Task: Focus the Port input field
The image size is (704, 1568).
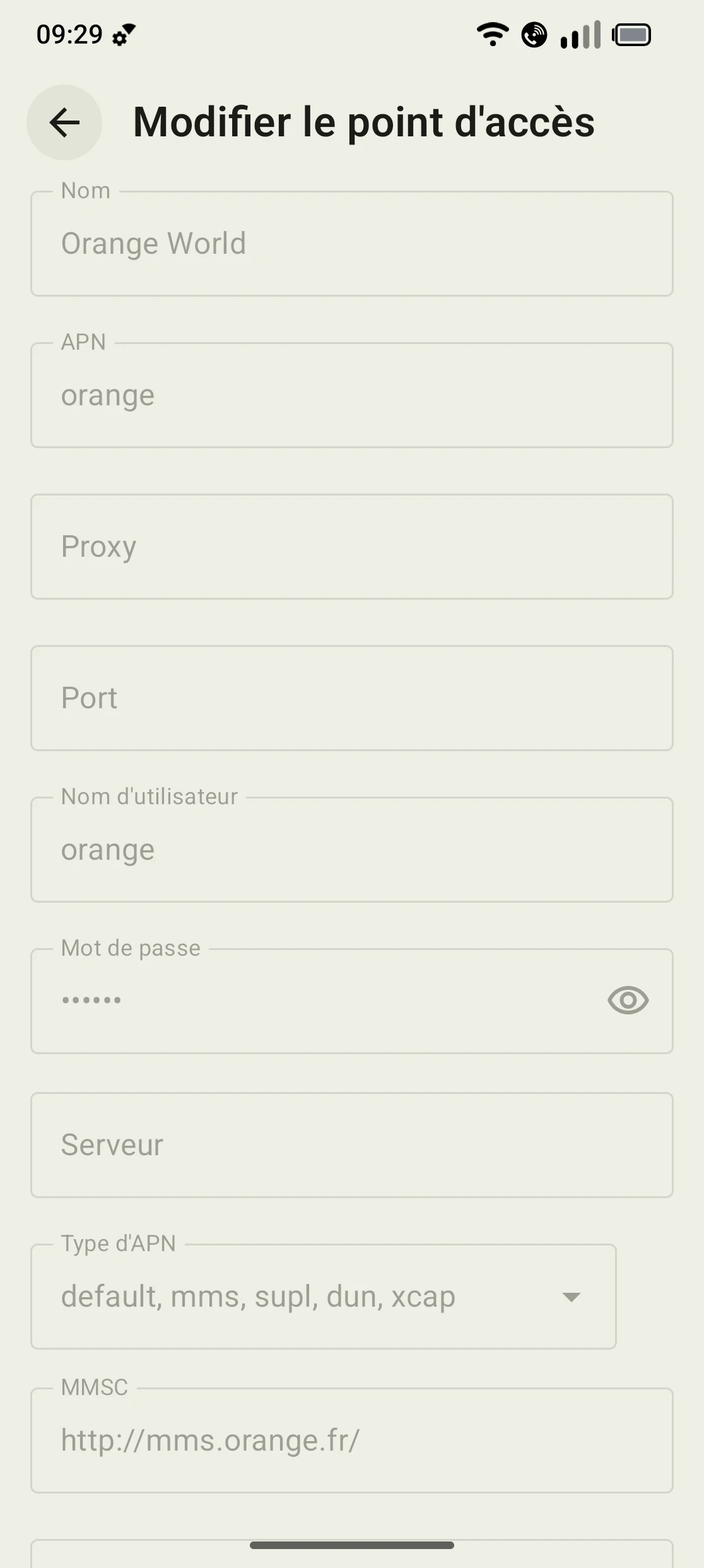Action: [x=351, y=698]
